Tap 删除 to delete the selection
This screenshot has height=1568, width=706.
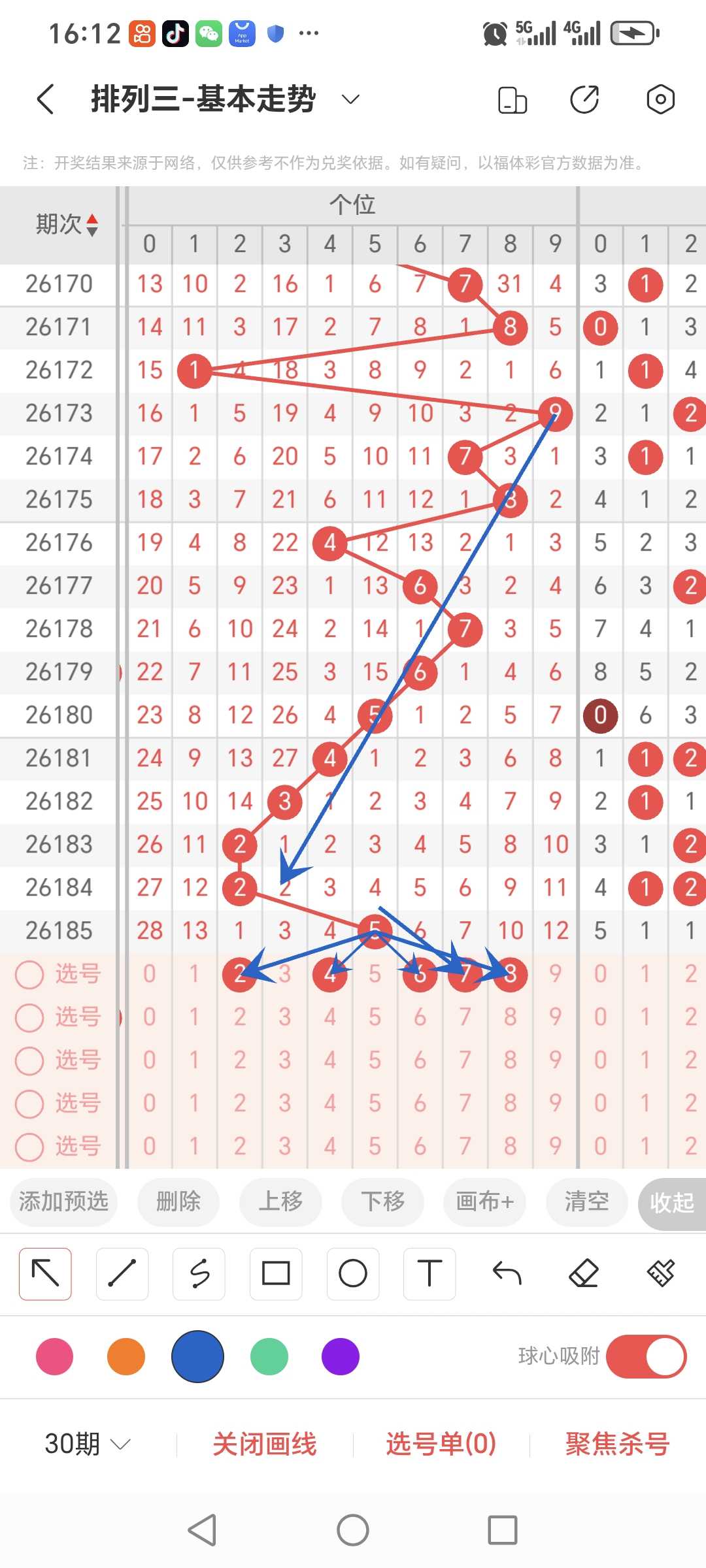178,1201
